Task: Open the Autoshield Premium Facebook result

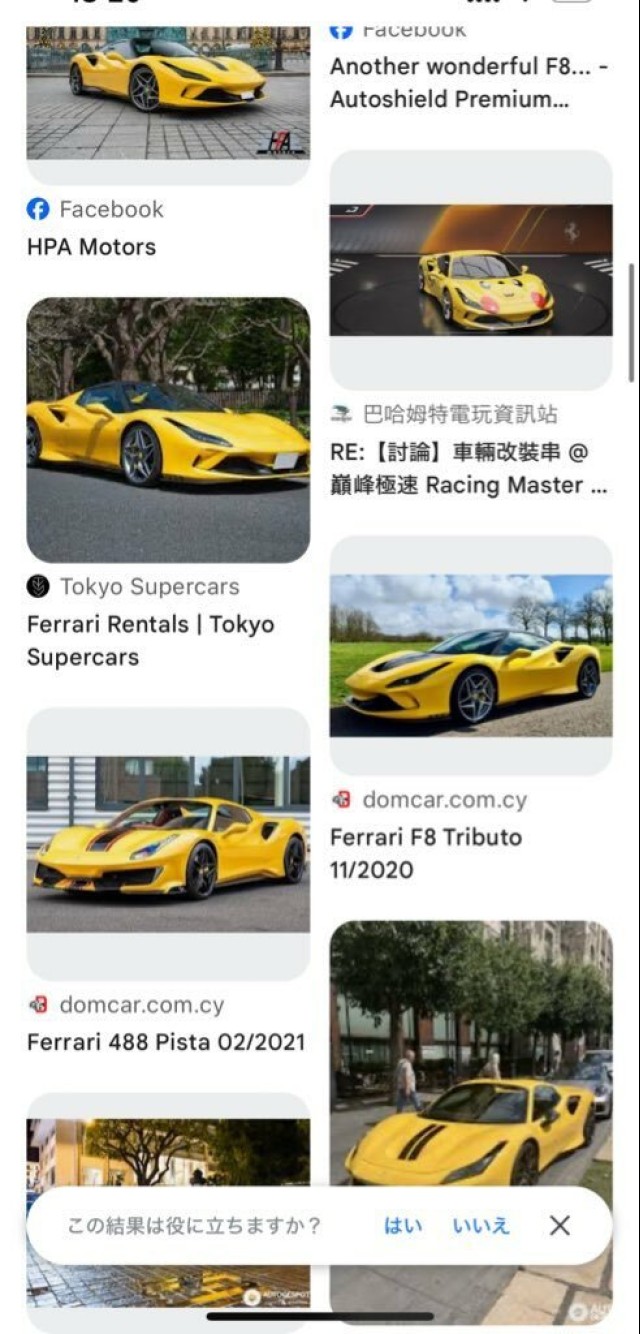Action: (468, 83)
